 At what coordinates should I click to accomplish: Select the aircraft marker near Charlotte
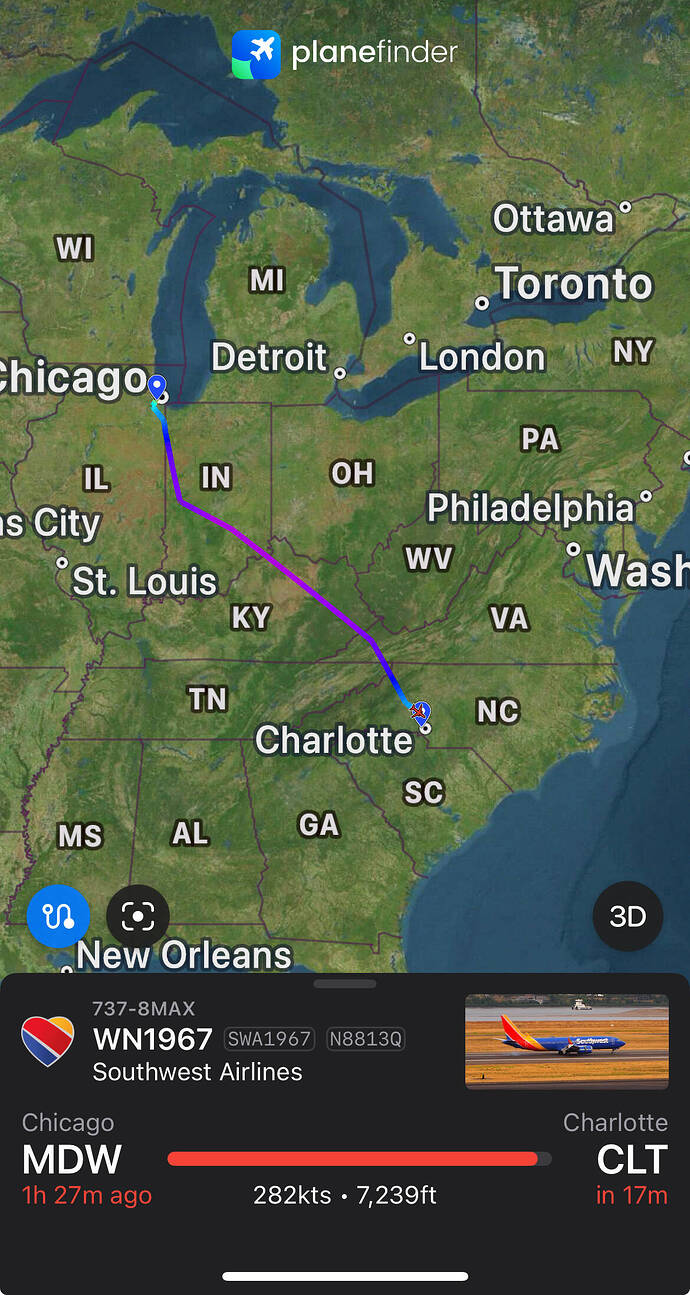click(420, 712)
